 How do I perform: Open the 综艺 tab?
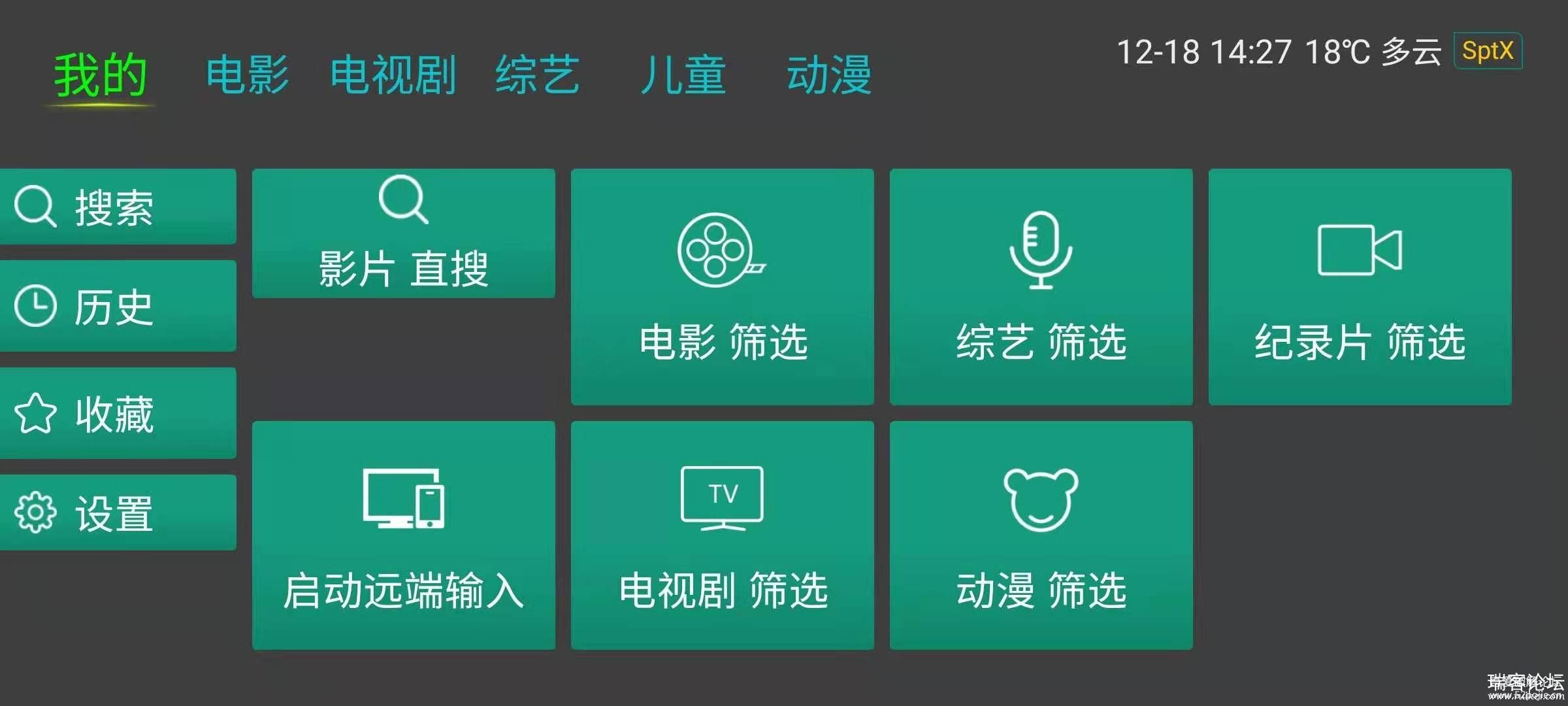click(x=537, y=75)
